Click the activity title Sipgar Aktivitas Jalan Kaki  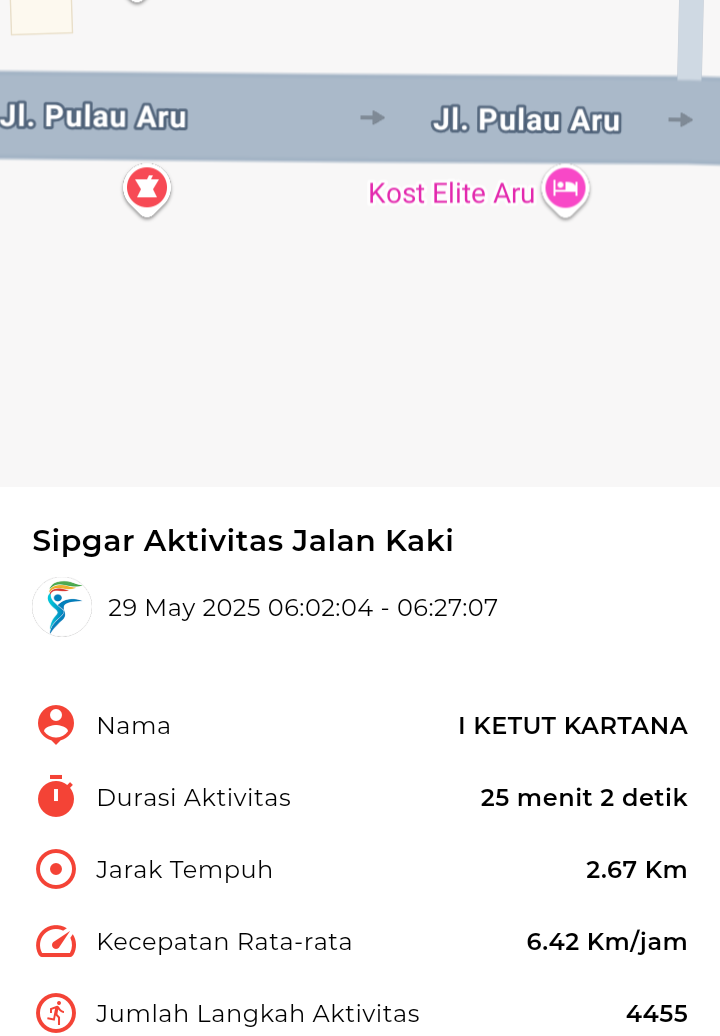point(242,541)
